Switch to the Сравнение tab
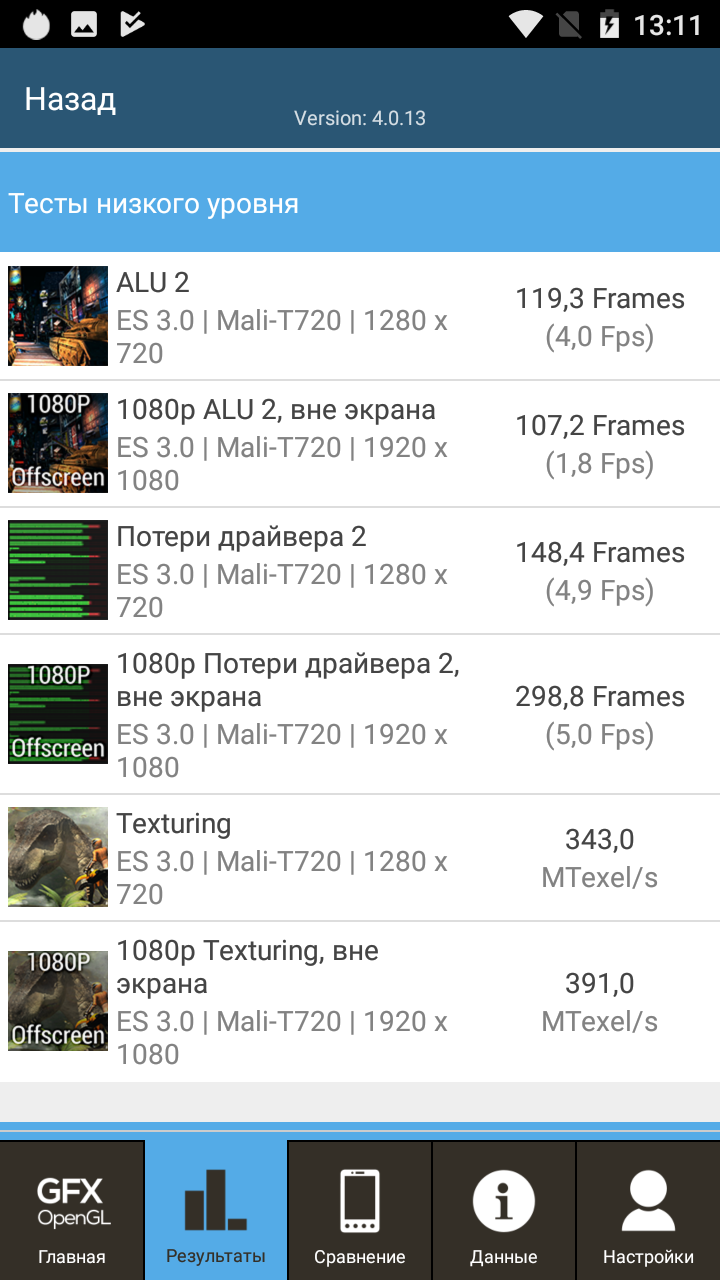The height and width of the screenshot is (1280, 720). (x=360, y=1212)
